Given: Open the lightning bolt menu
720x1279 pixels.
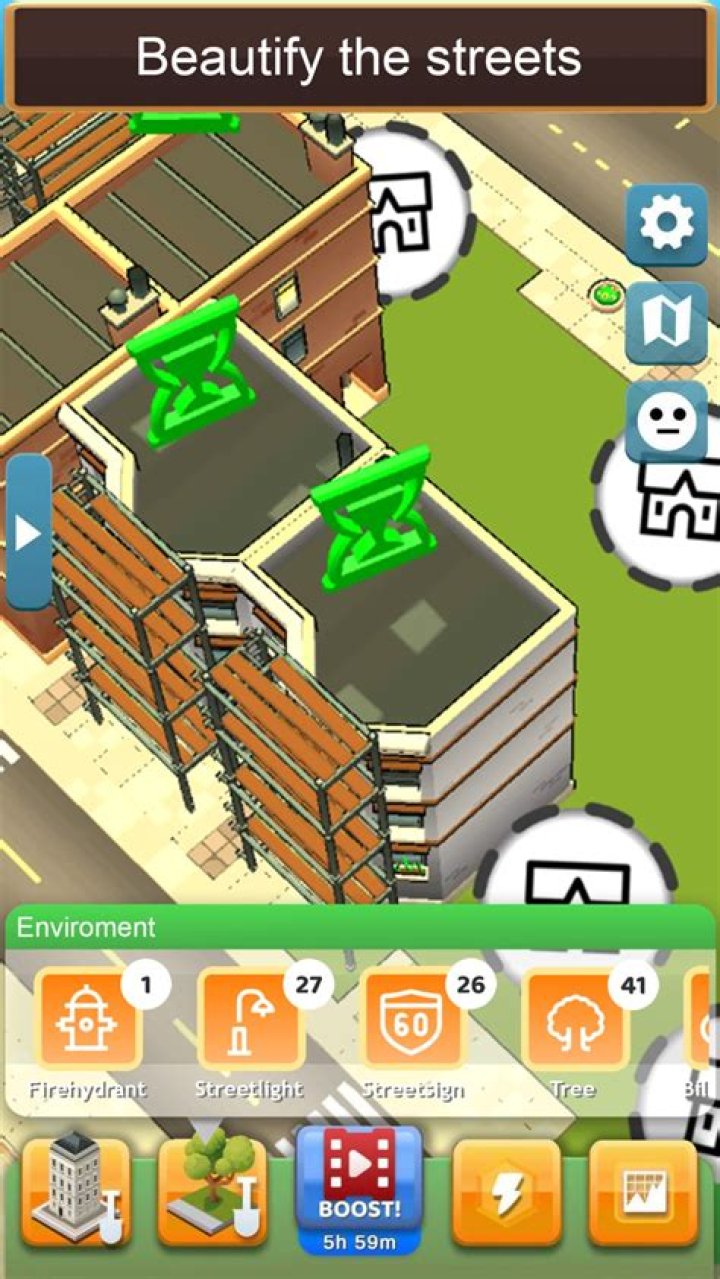Looking at the screenshot, I should tap(506, 1192).
